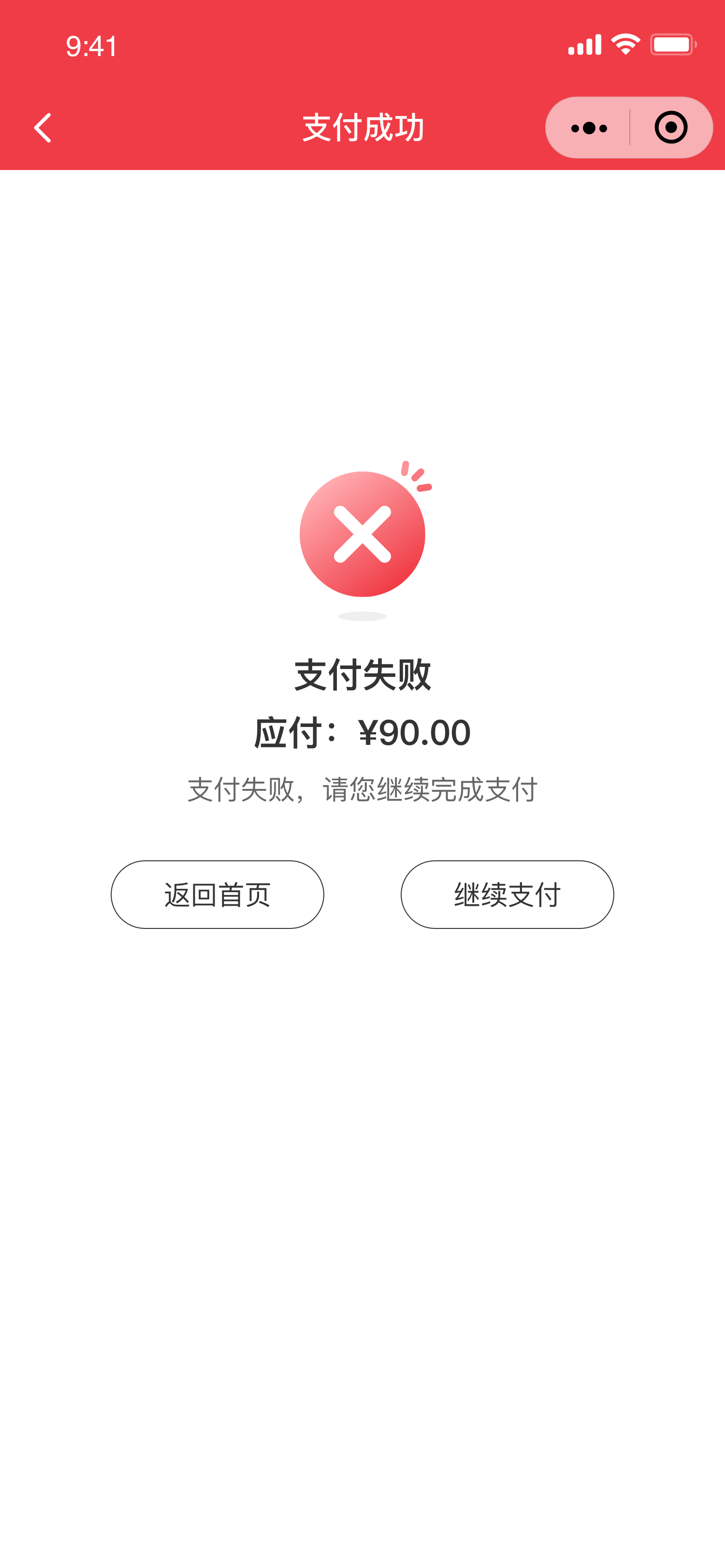This screenshot has width=725, height=1568.
Task: Tap the 返回首页 button
Action: click(217, 894)
